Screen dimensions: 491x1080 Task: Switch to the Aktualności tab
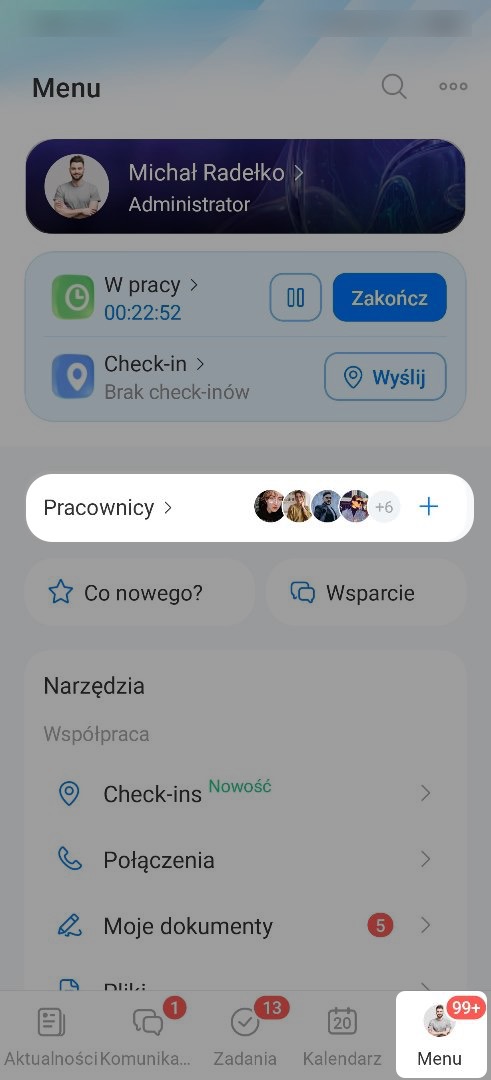coord(50,1037)
